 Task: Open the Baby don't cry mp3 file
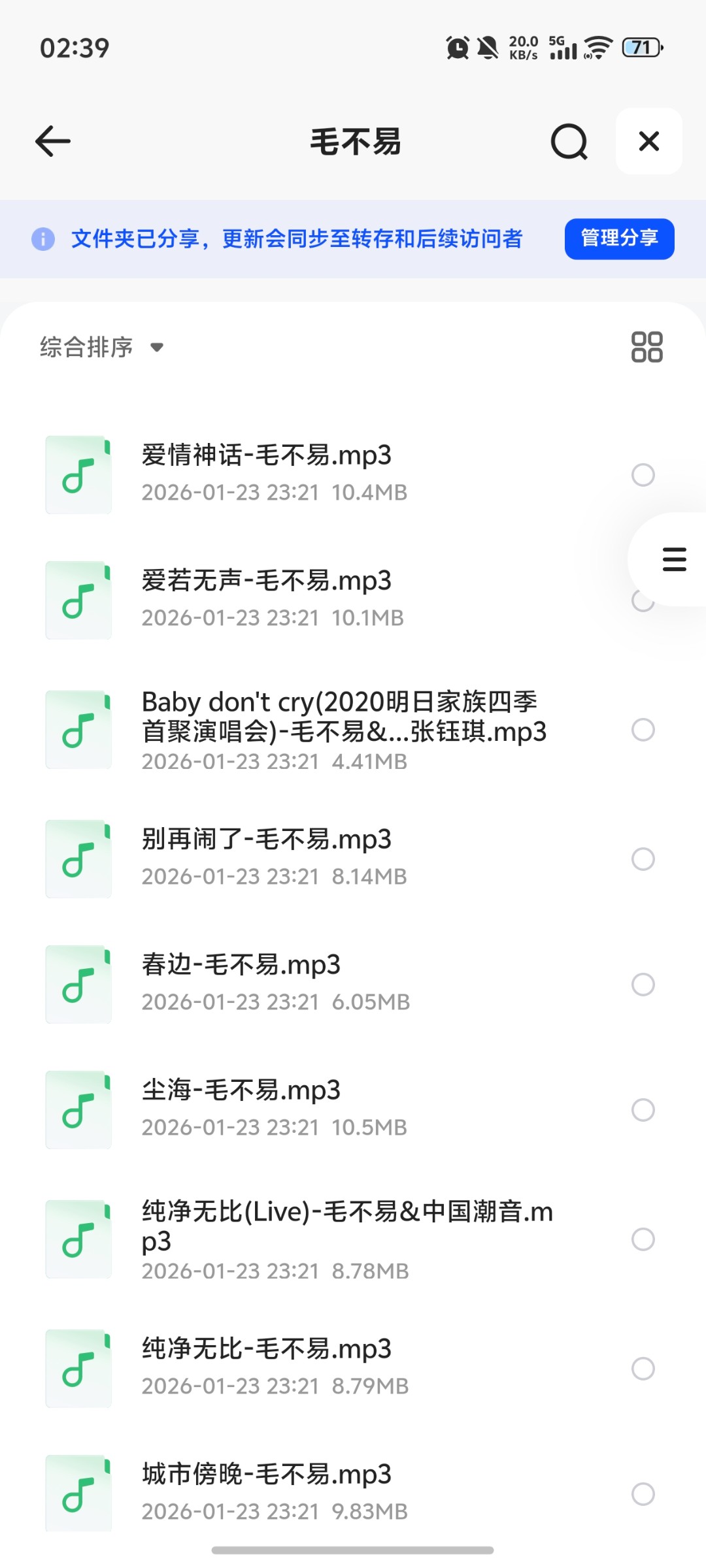point(343,717)
